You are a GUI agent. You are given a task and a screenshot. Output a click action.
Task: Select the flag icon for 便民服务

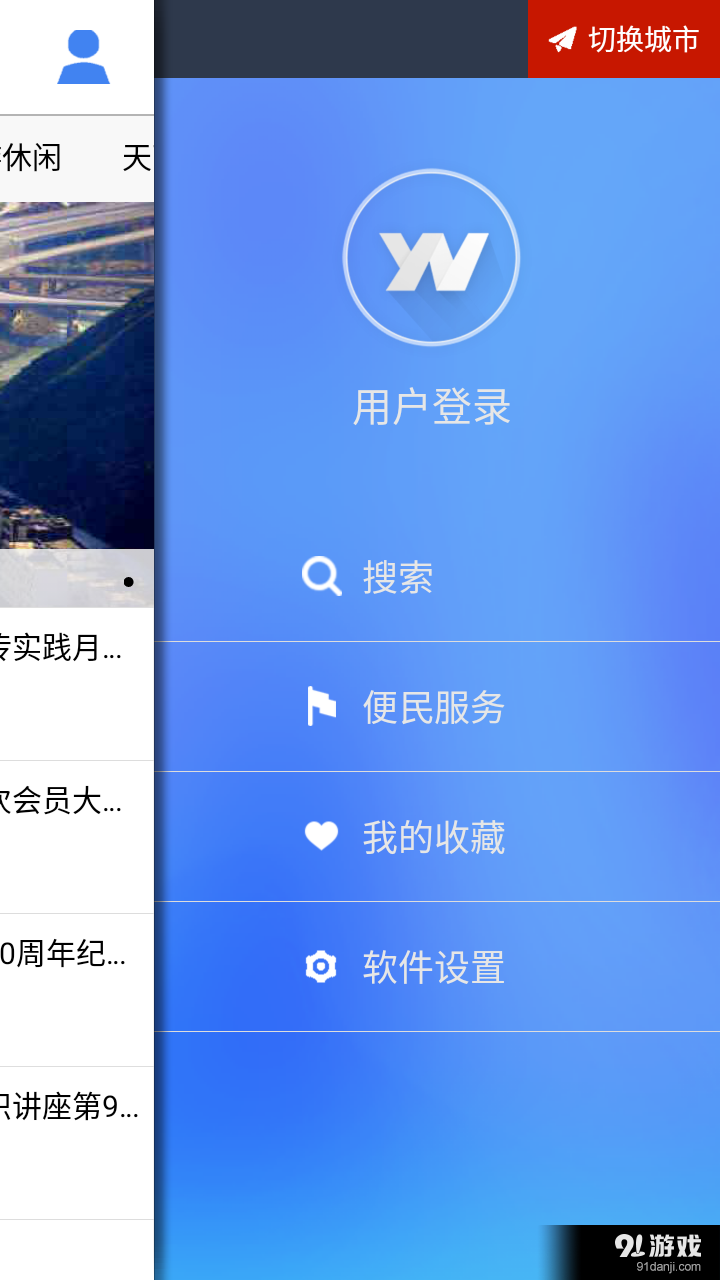(320, 706)
